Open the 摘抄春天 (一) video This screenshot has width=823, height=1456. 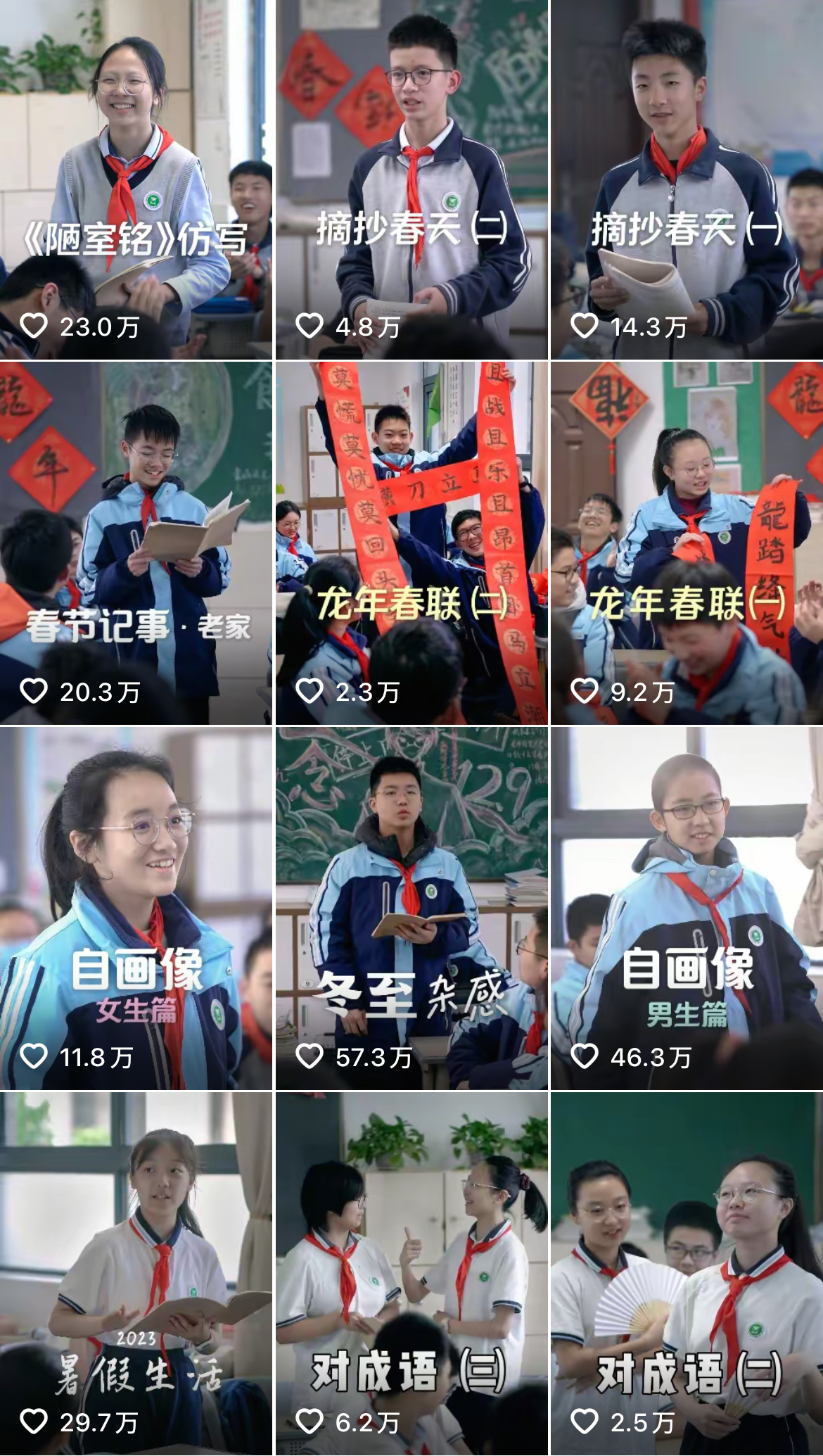[x=687, y=179]
